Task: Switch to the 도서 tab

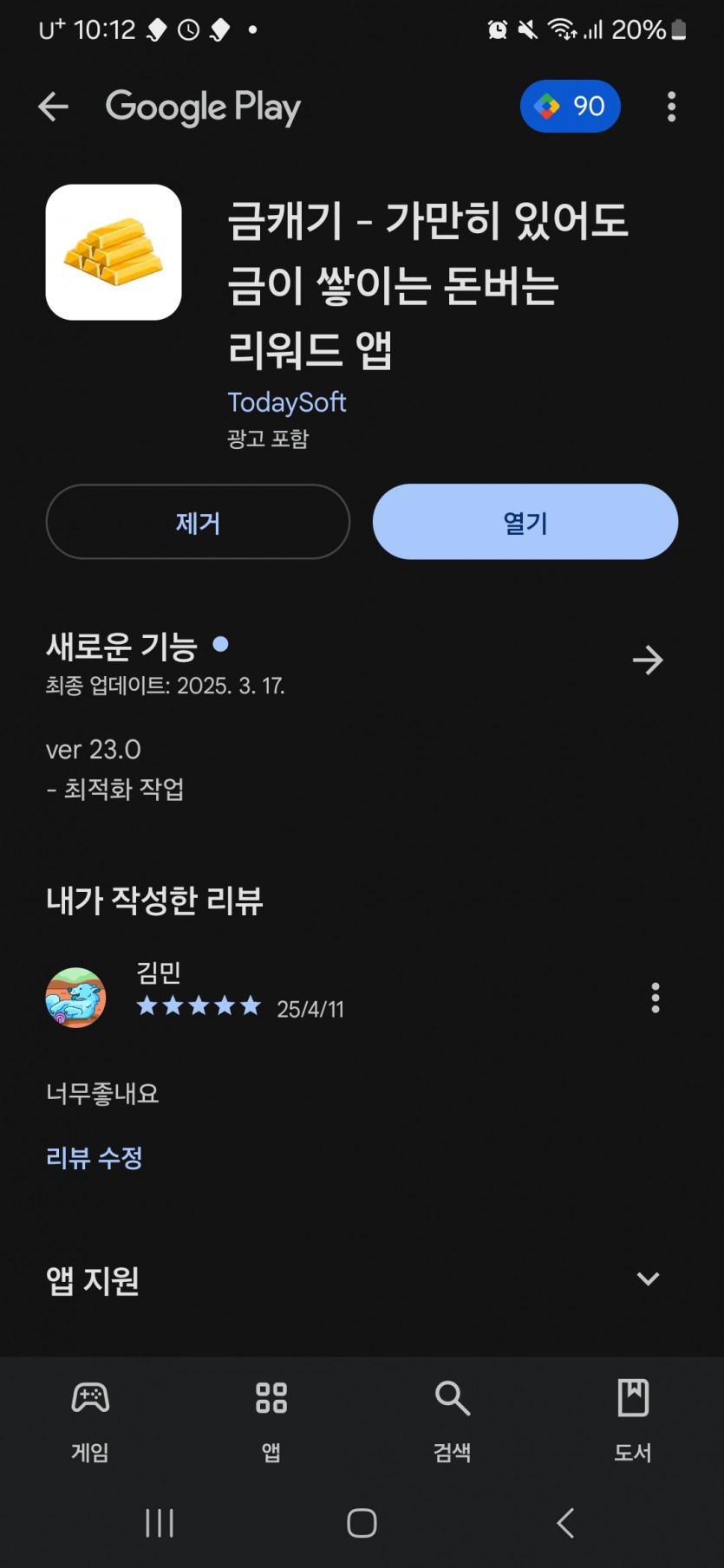Action: (x=633, y=1420)
